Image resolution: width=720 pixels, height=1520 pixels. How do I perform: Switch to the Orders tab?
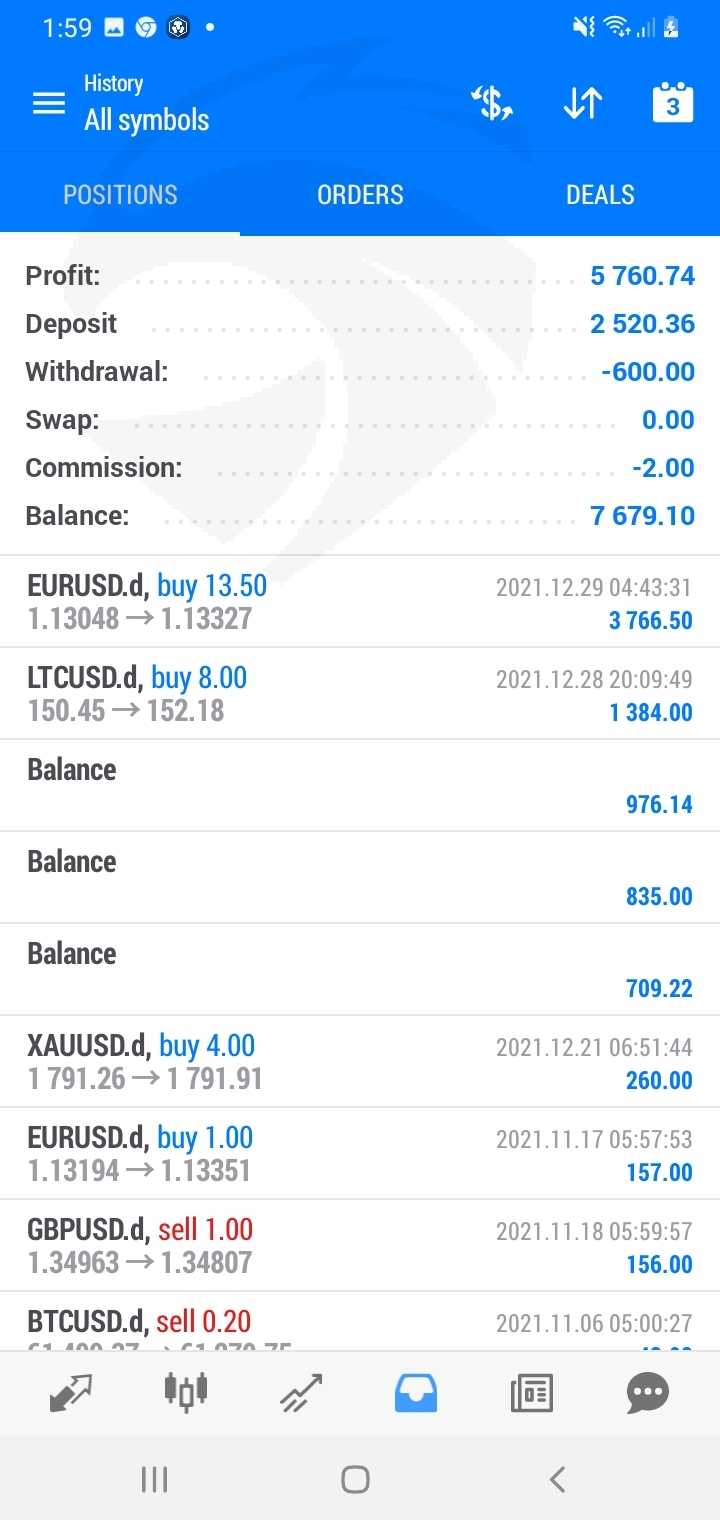[360, 194]
